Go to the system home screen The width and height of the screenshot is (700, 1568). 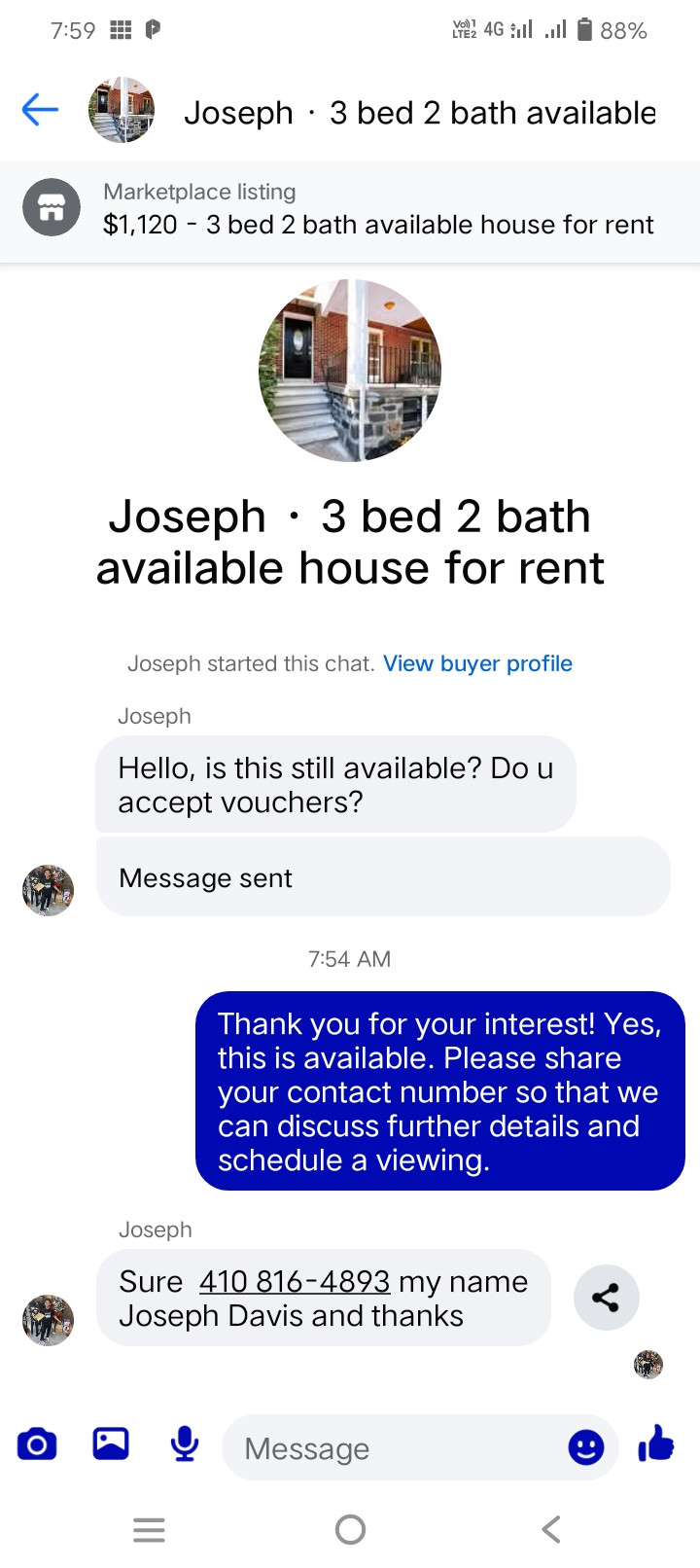[x=350, y=1530]
